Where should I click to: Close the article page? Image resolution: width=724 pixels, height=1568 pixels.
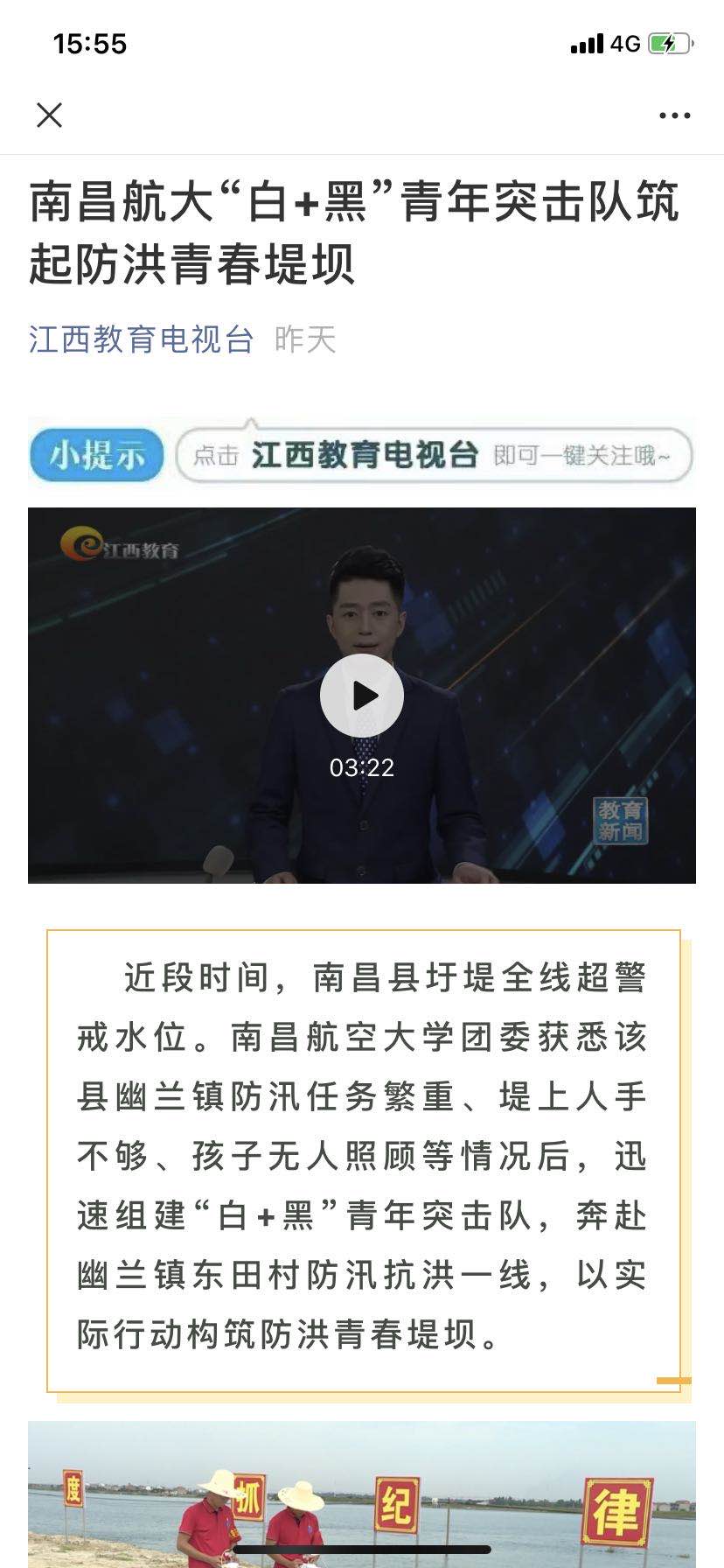(50, 115)
